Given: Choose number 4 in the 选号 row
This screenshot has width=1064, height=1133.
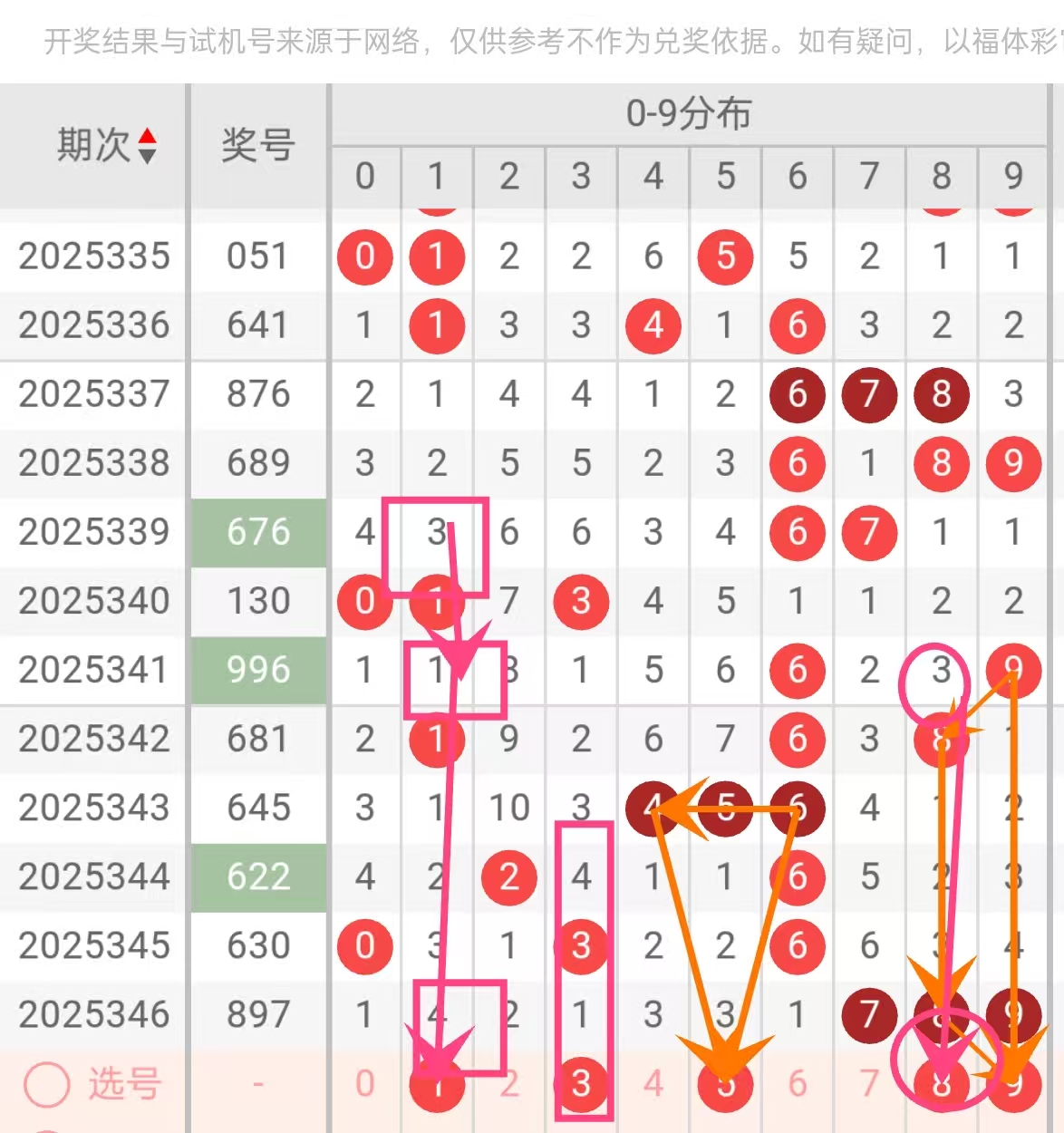Looking at the screenshot, I should 653,1084.
